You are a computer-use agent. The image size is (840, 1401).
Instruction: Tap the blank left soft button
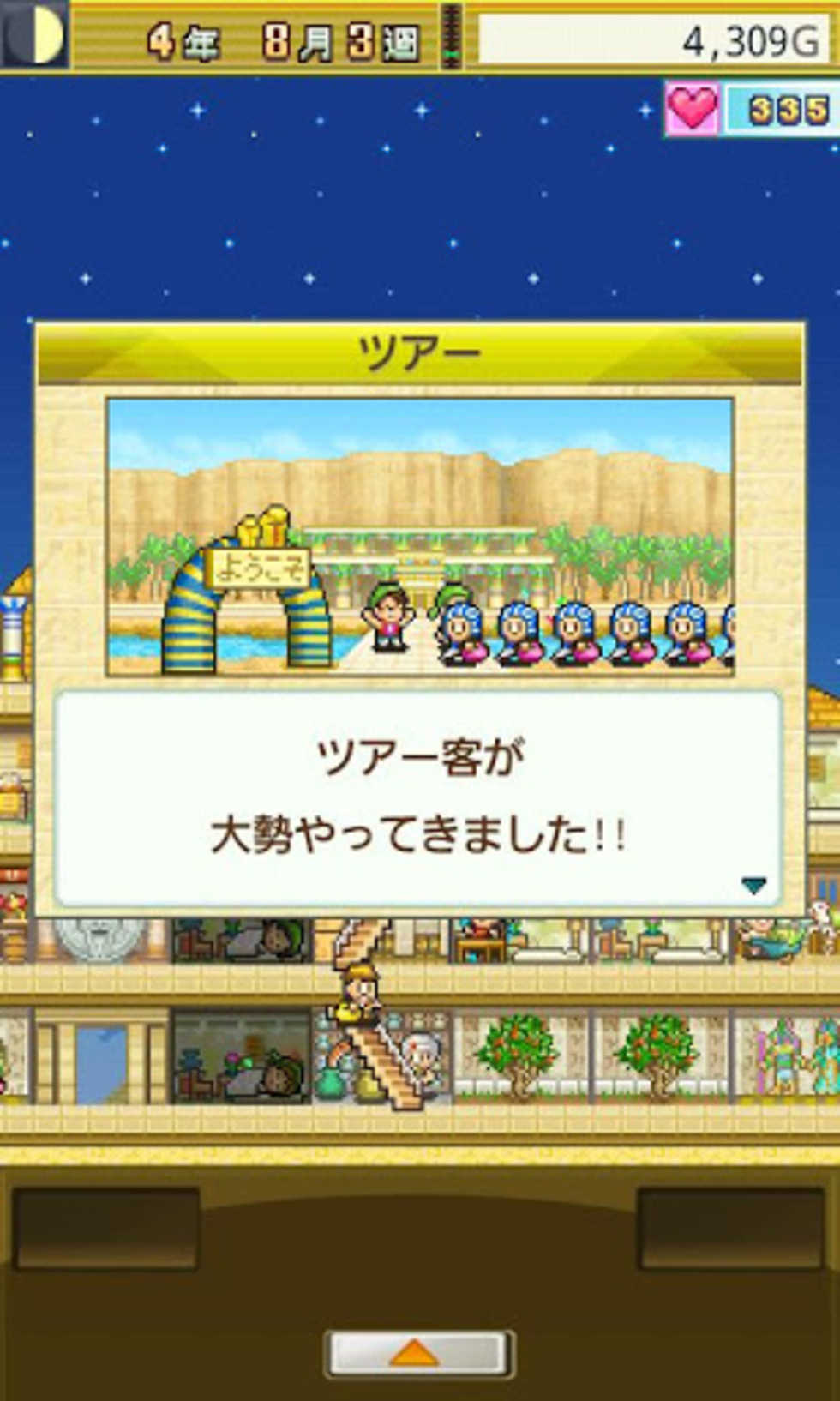pos(106,1228)
